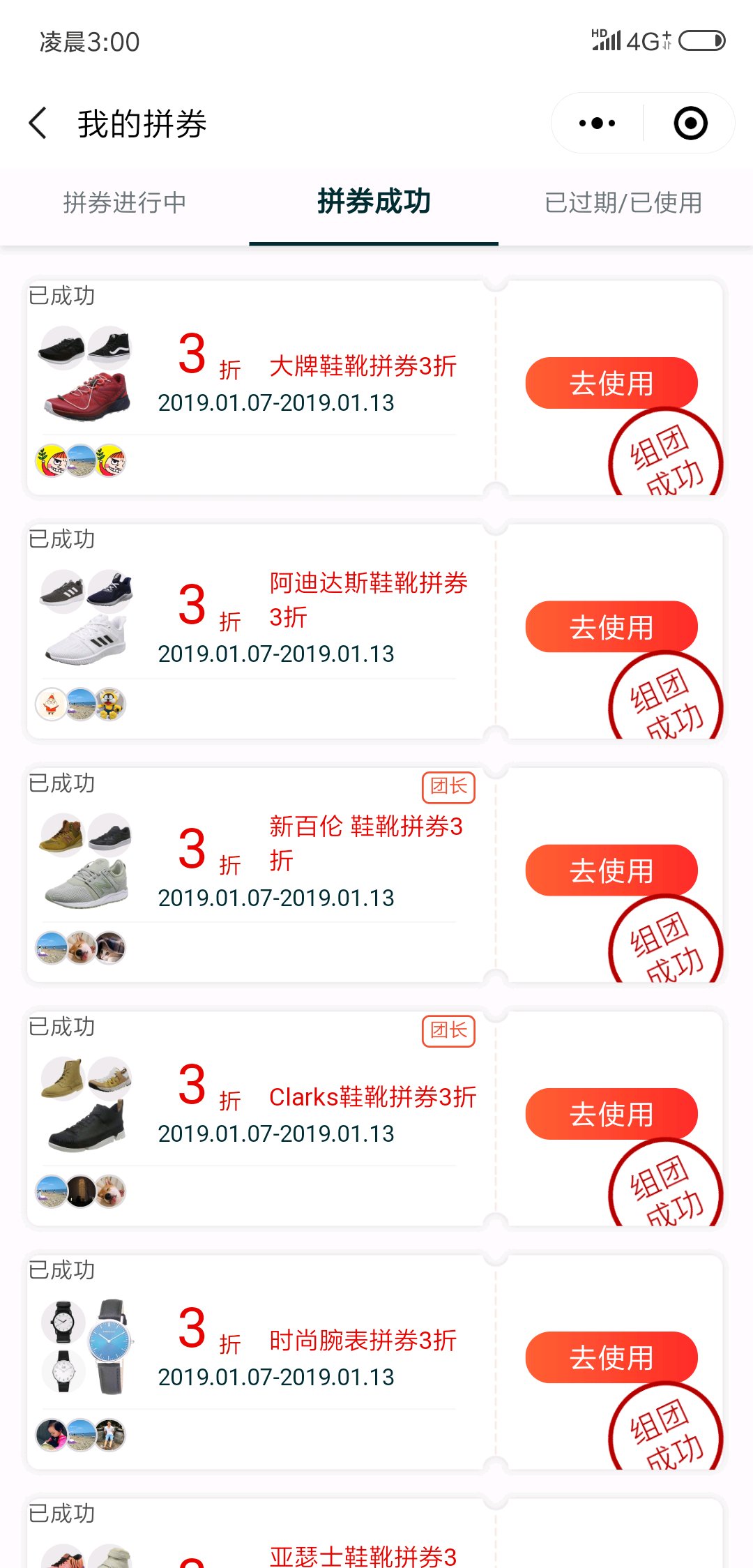This screenshot has width=753, height=1568.
Task: Switch to 拼券进行中 tab
Action: pyautogui.click(x=125, y=203)
